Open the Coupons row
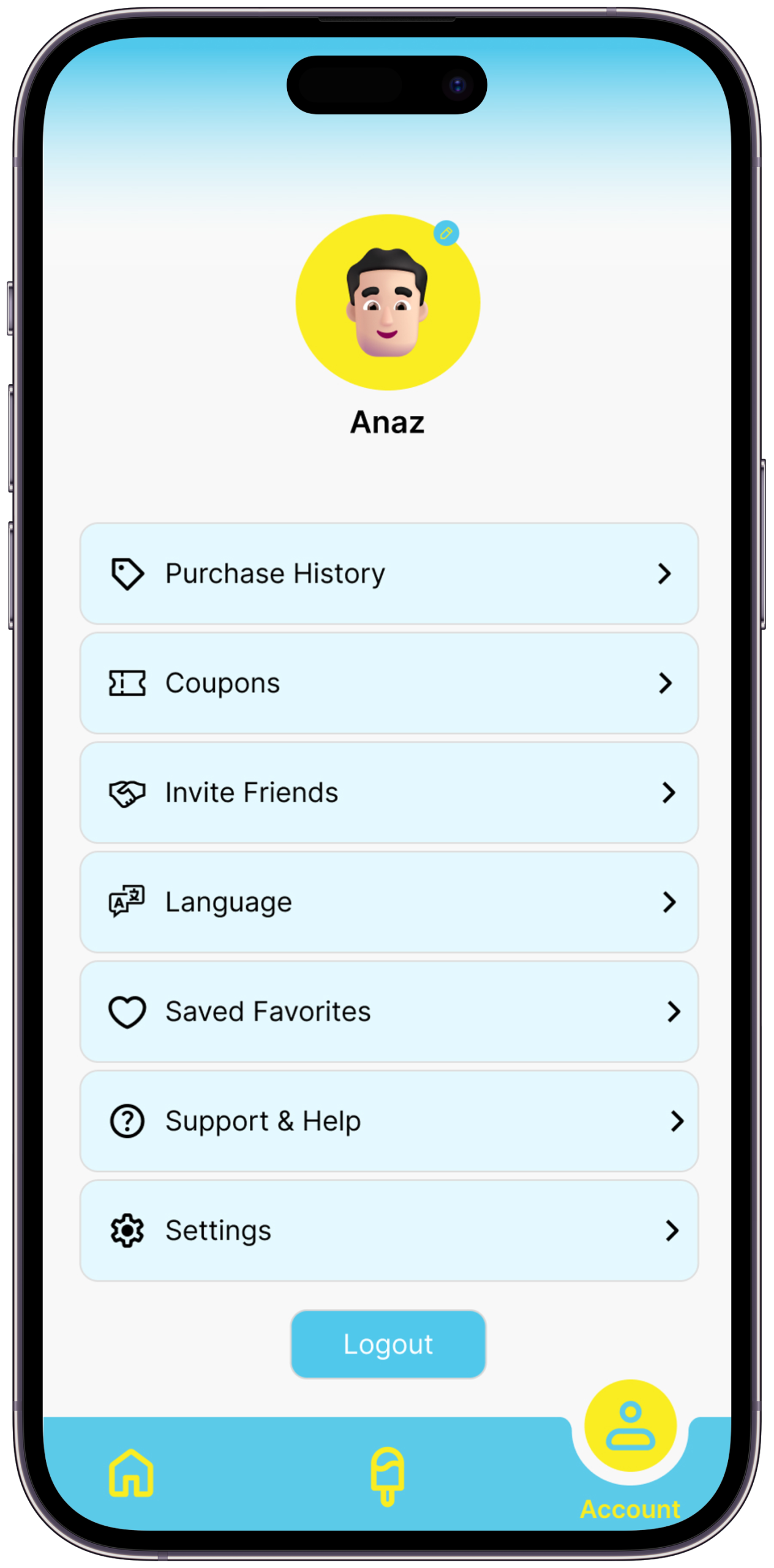Image resolution: width=774 pixels, height=1568 pixels. (388, 684)
